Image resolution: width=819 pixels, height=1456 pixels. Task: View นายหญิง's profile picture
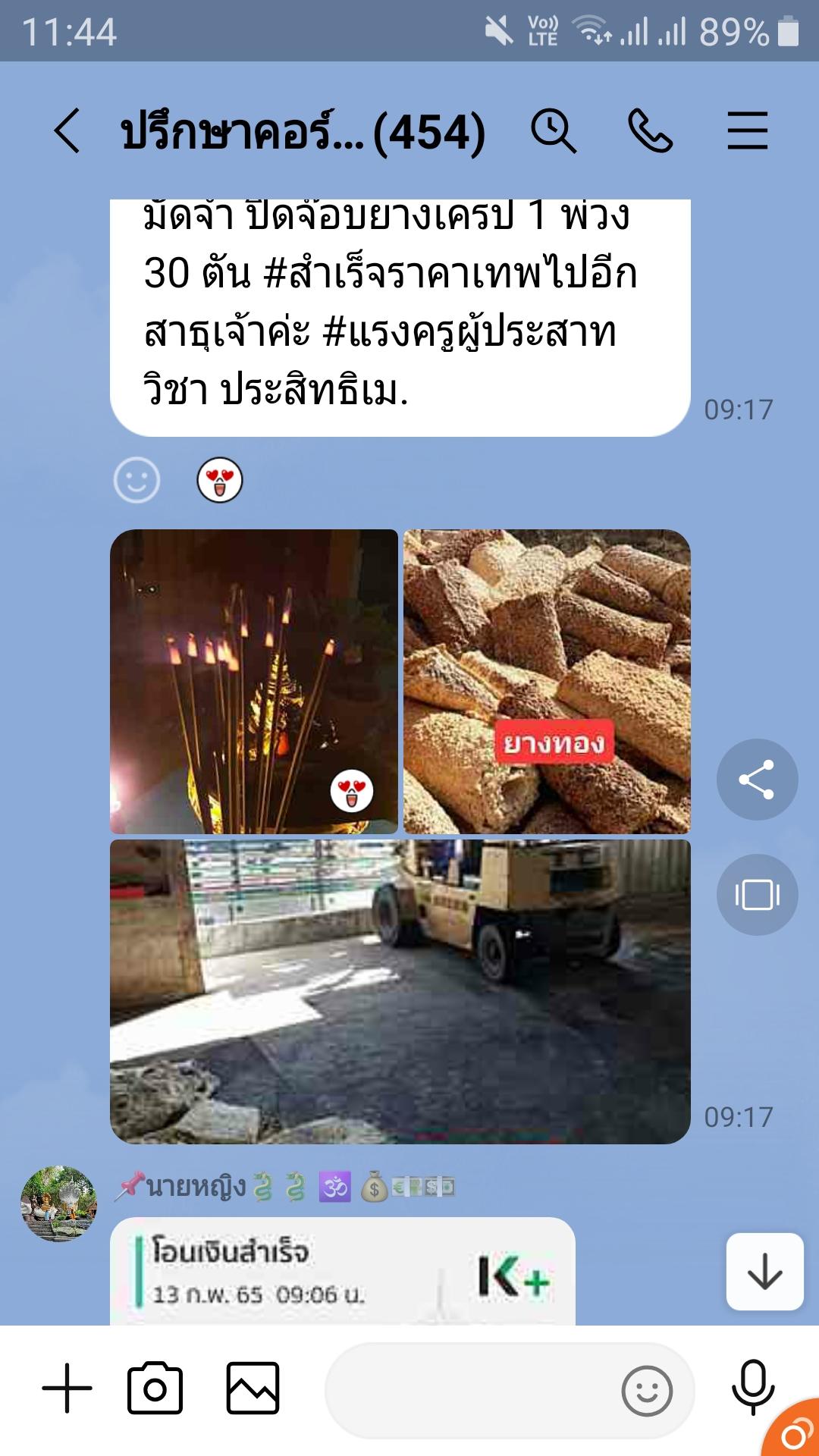(x=58, y=1203)
